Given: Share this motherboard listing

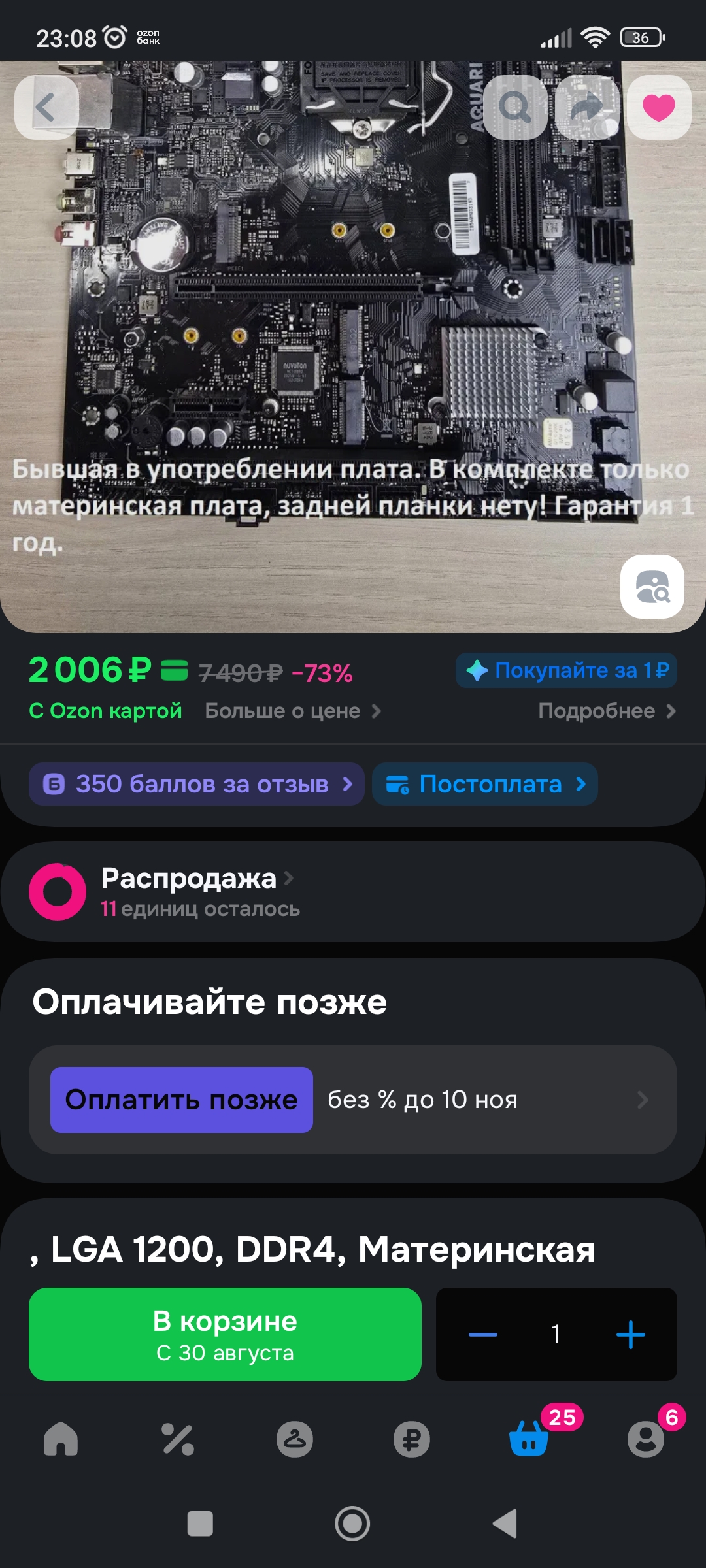Looking at the screenshot, I should tap(587, 107).
